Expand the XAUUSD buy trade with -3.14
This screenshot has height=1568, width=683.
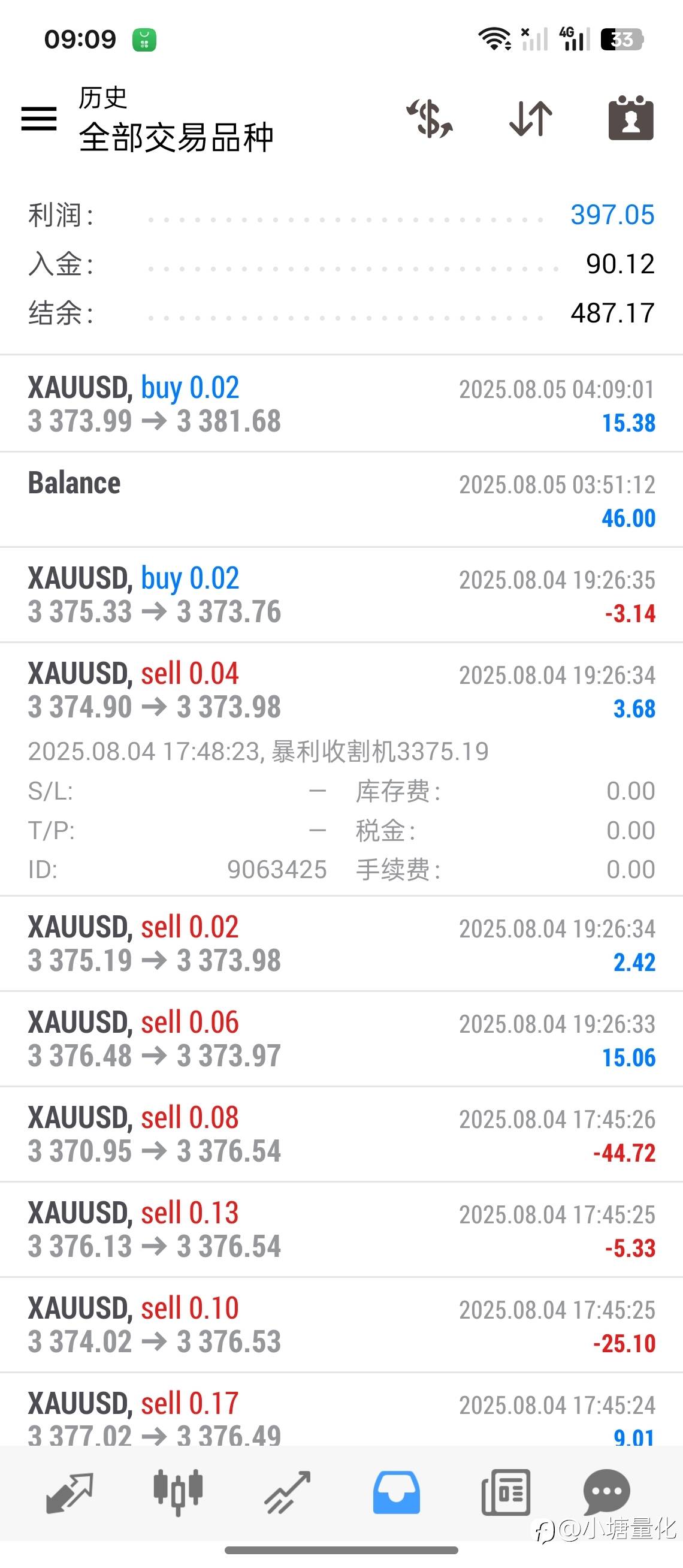(x=341, y=595)
